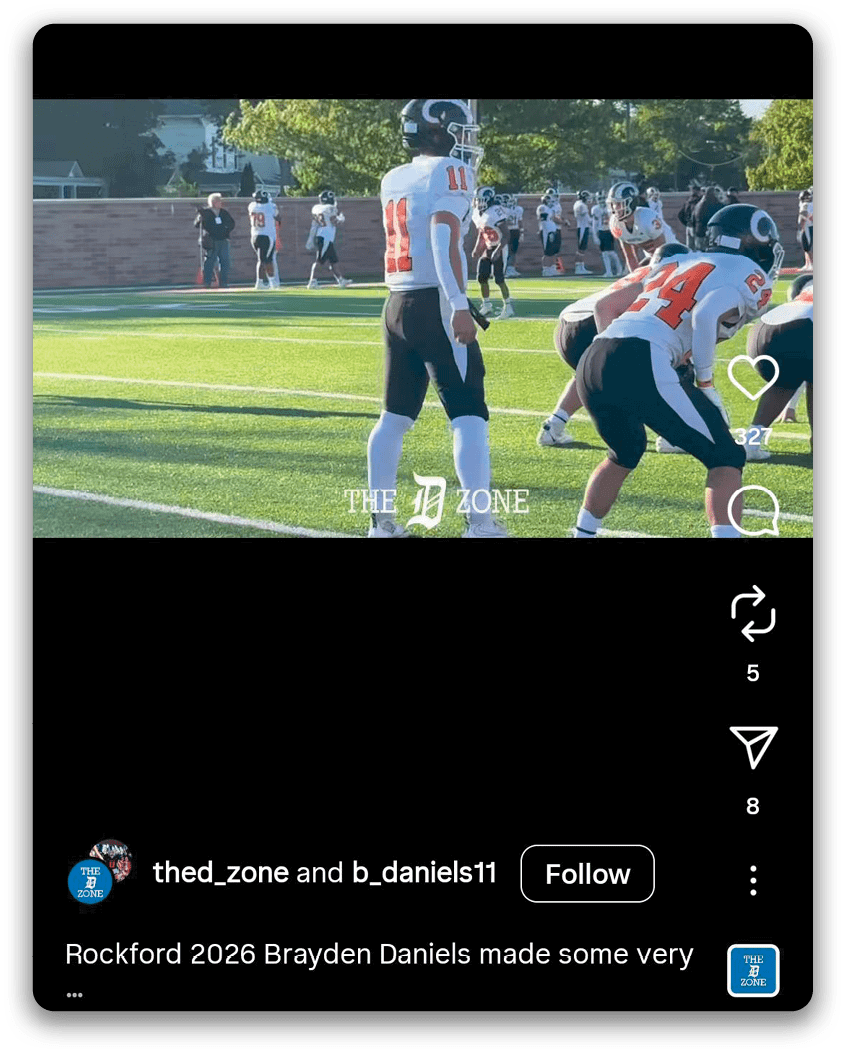Like this Rockford football reel
Image resolution: width=846 pixels, height=1053 pixels.
point(753,377)
